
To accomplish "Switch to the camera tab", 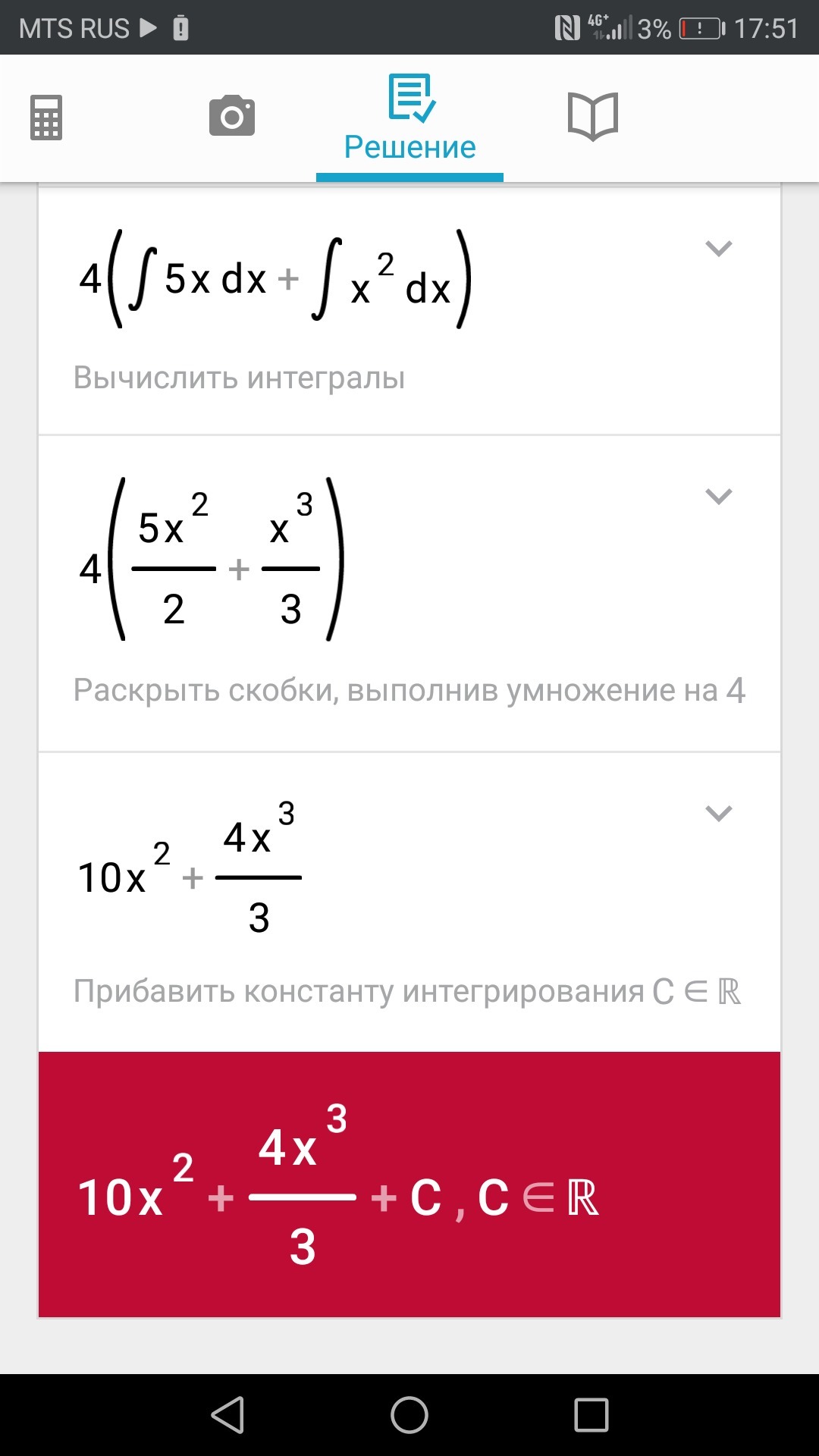I will 232,116.
